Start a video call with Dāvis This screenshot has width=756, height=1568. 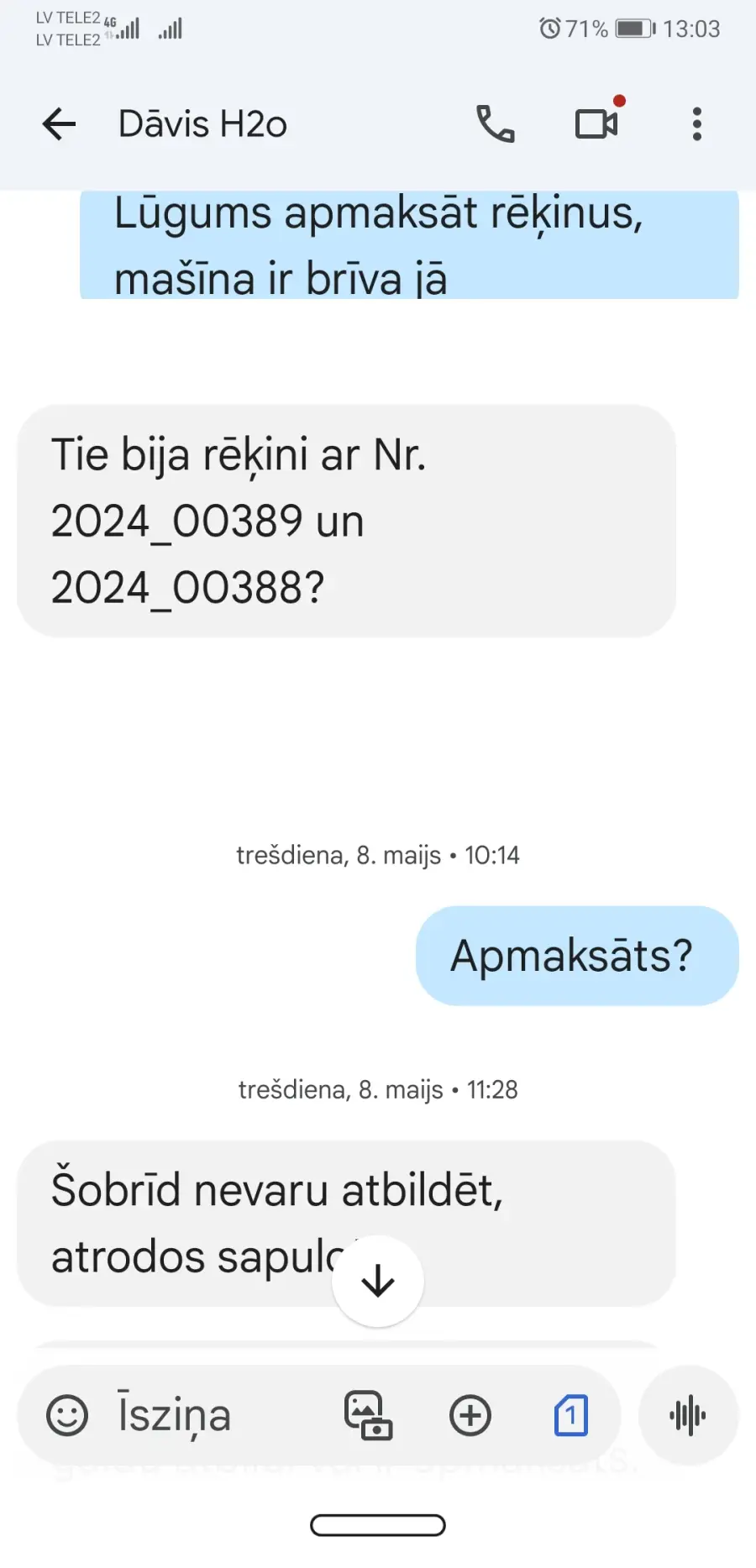[x=597, y=124]
